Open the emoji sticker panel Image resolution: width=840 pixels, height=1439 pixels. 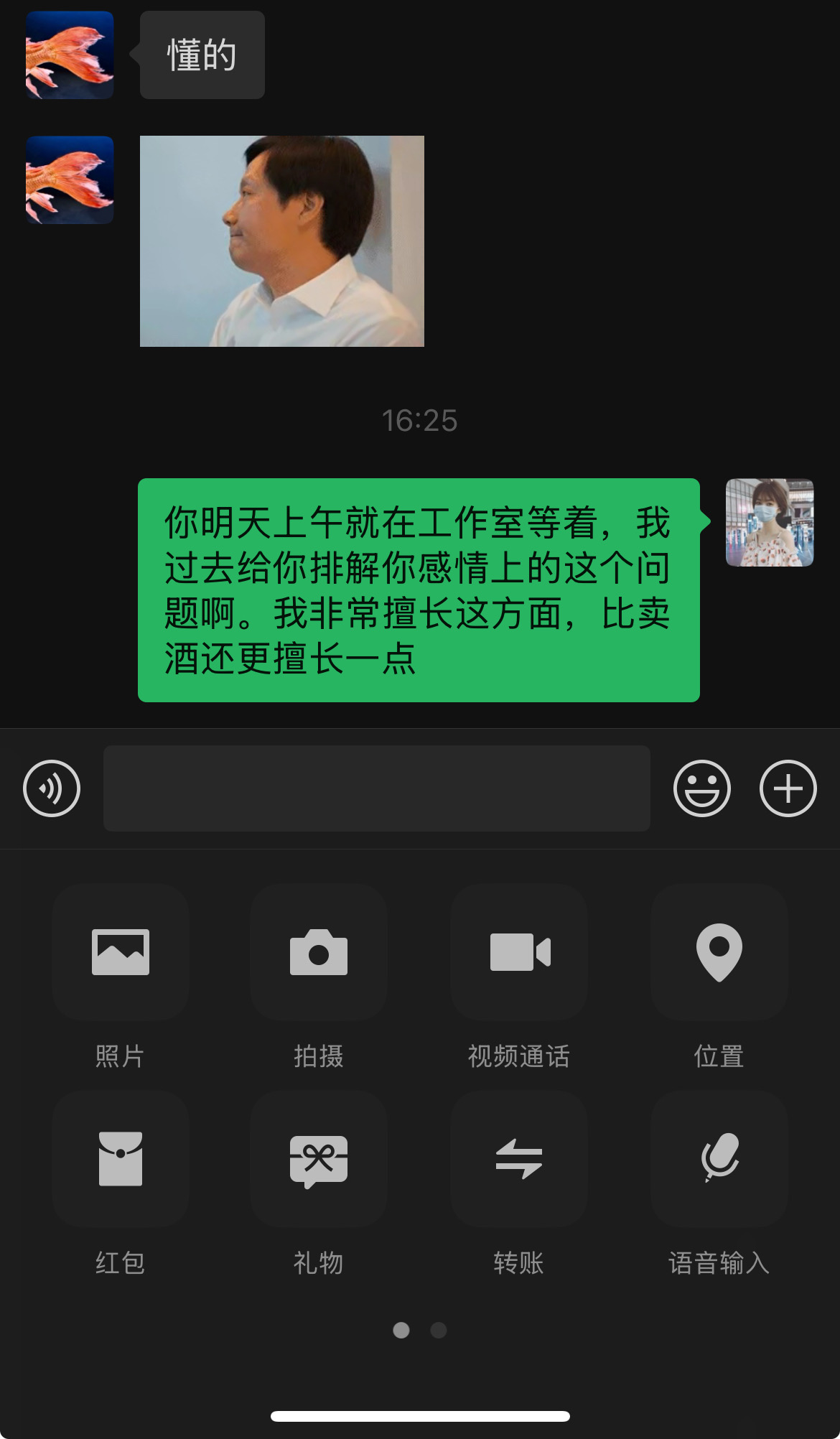[702, 788]
